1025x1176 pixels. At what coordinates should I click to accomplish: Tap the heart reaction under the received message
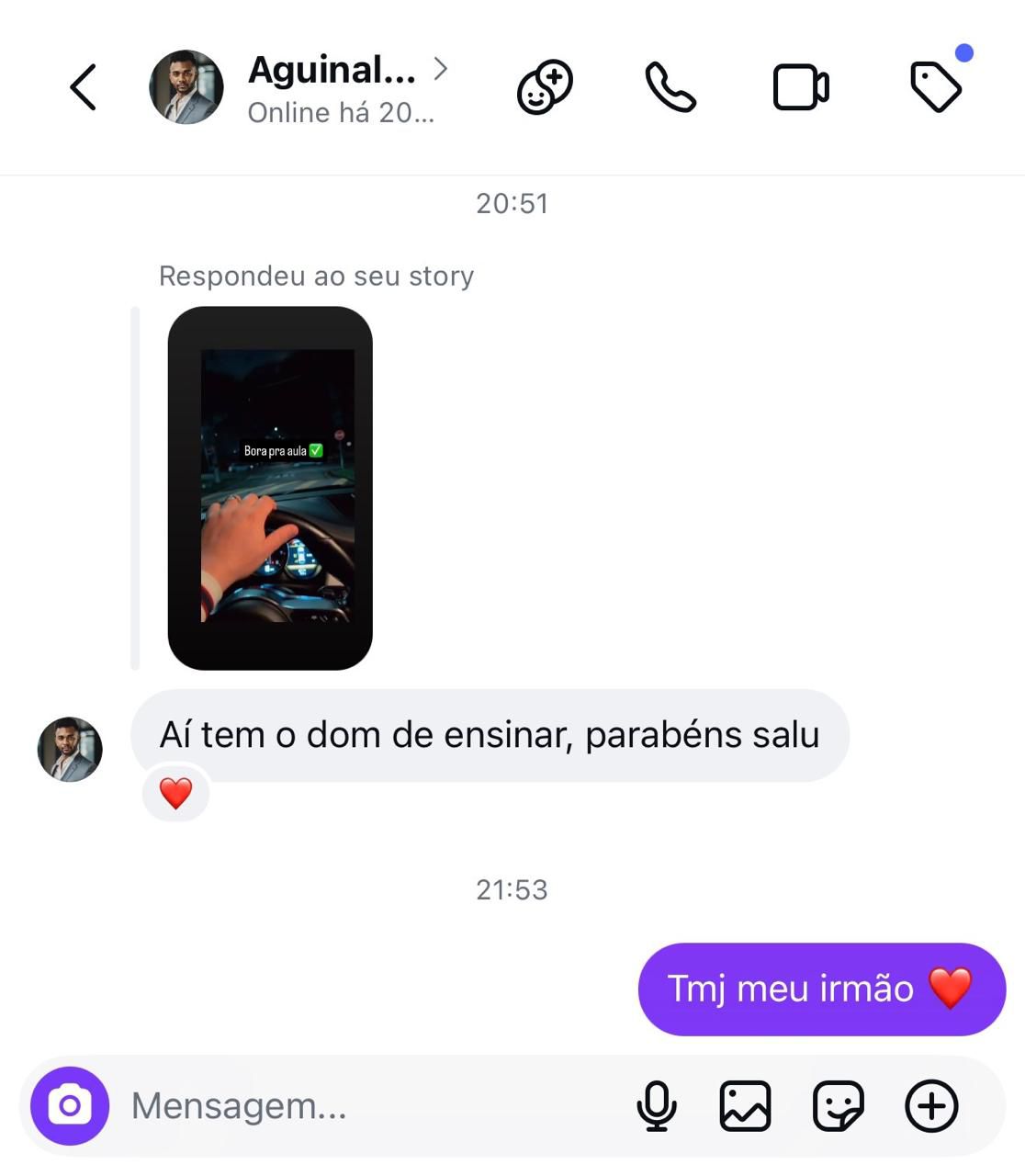click(175, 793)
